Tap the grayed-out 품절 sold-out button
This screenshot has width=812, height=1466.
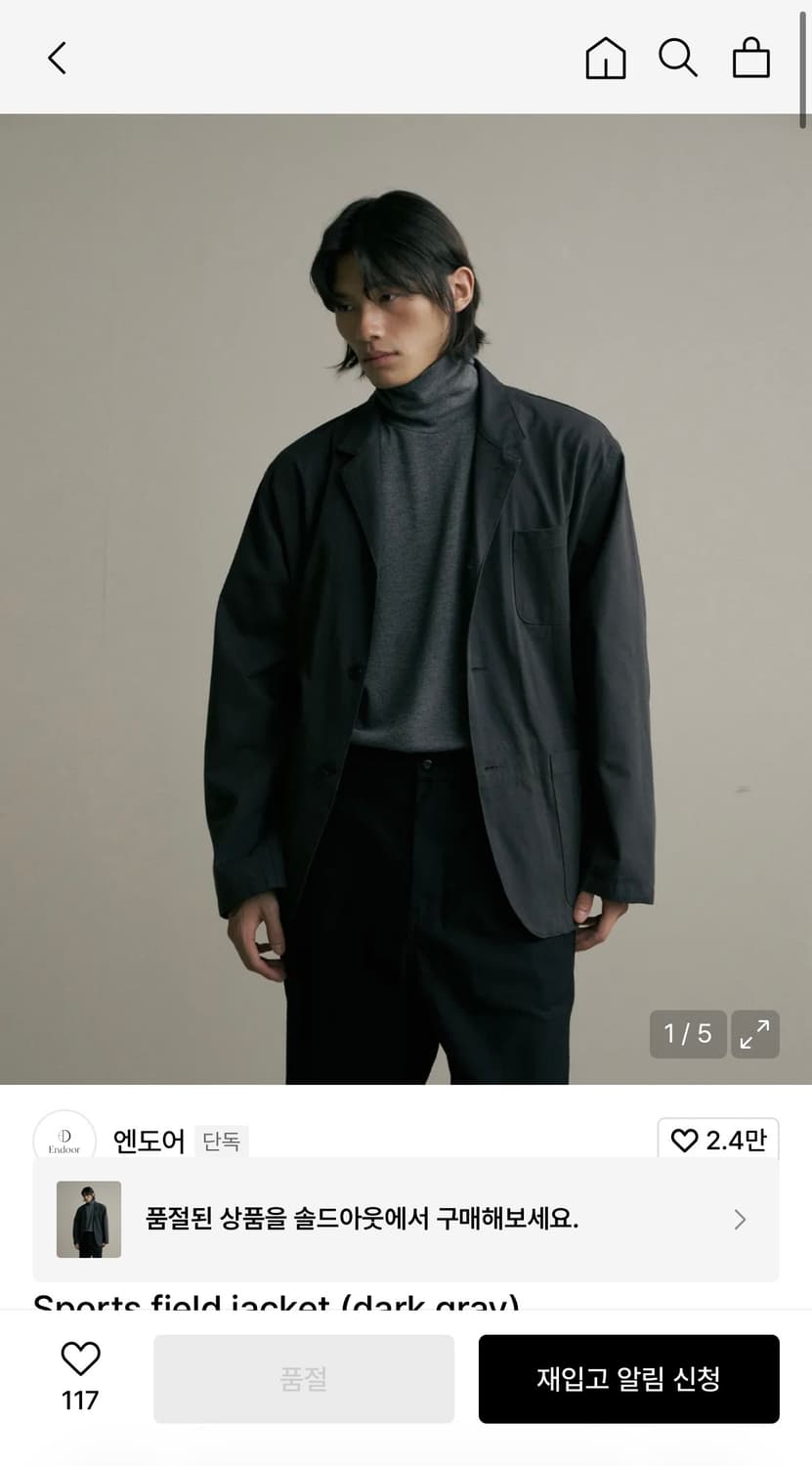(x=303, y=1378)
